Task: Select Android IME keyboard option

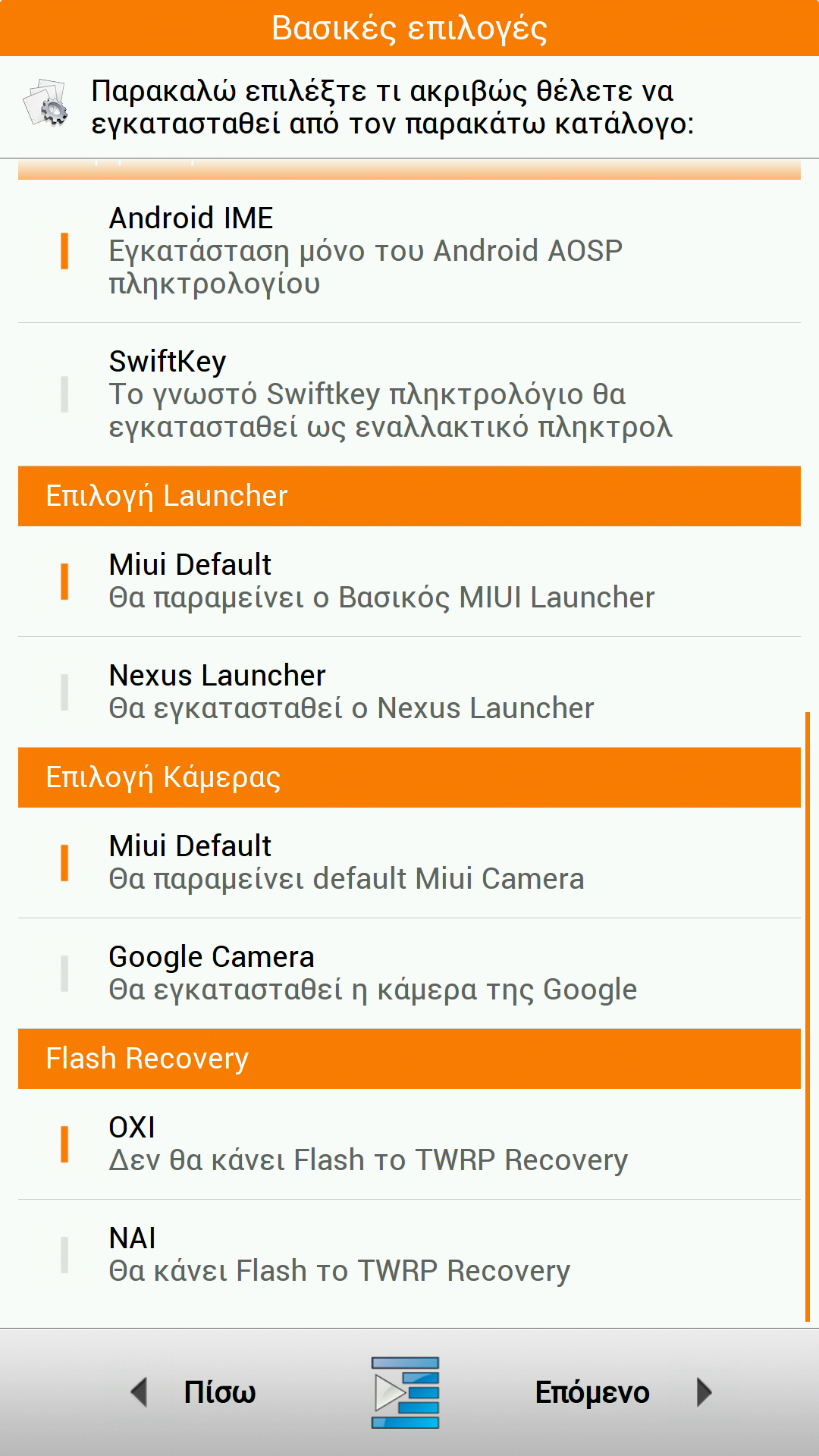Action: click(409, 251)
